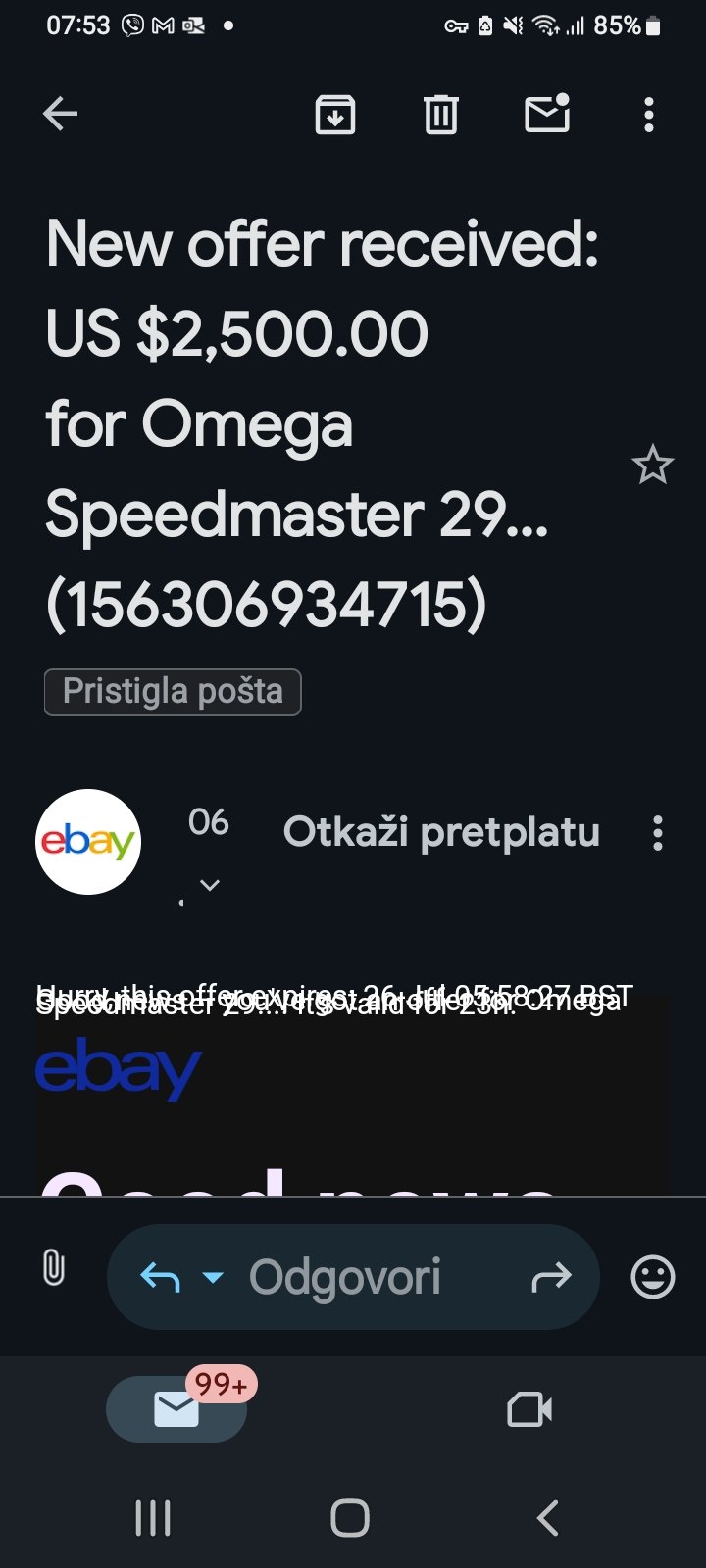706x1568 pixels.
Task: Forward this email with the arrow
Action: [x=551, y=1277]
